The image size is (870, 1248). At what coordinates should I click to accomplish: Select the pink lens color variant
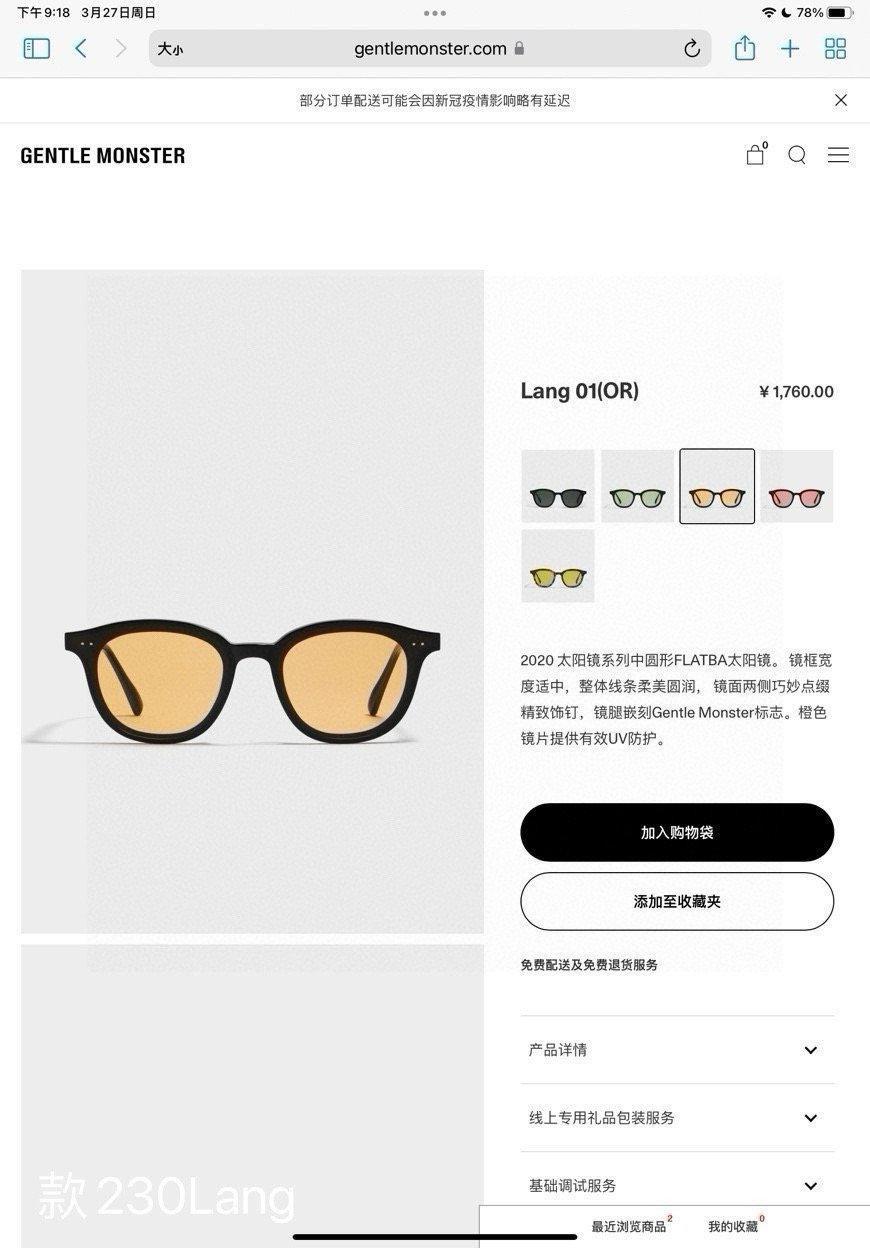click(x=796, y=486)
